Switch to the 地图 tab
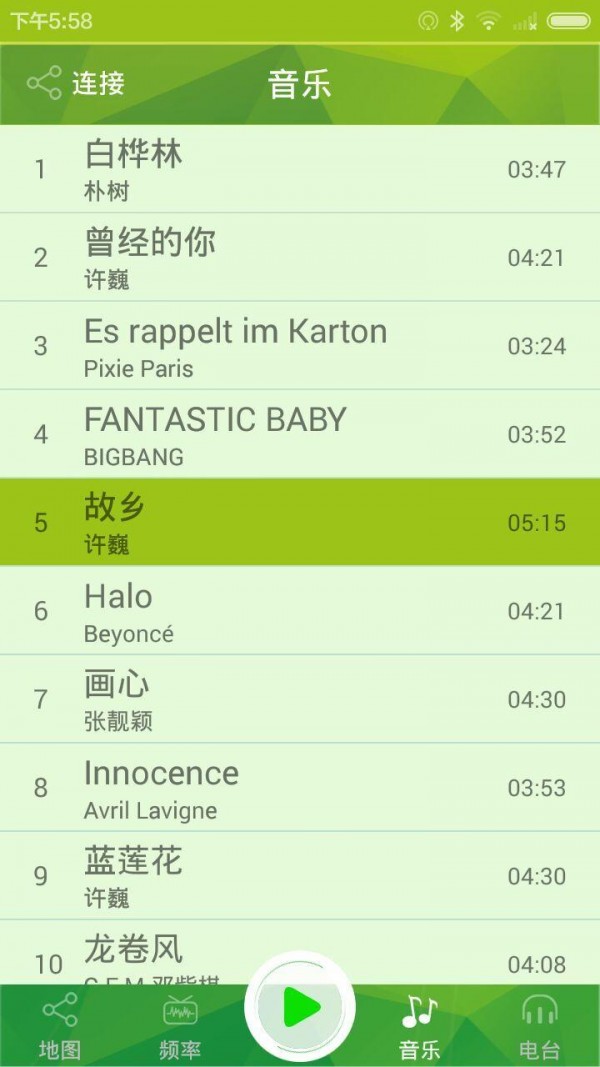The height and width of the screenshot is (1067, 600). coord(60,1027)
